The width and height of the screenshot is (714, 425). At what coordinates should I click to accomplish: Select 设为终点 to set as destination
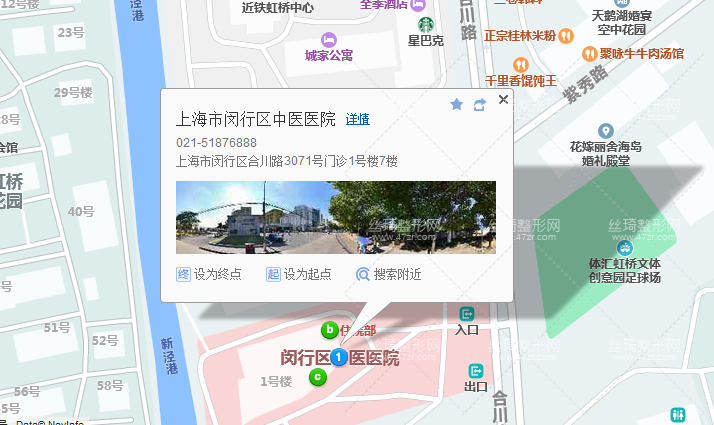(209, 274)
